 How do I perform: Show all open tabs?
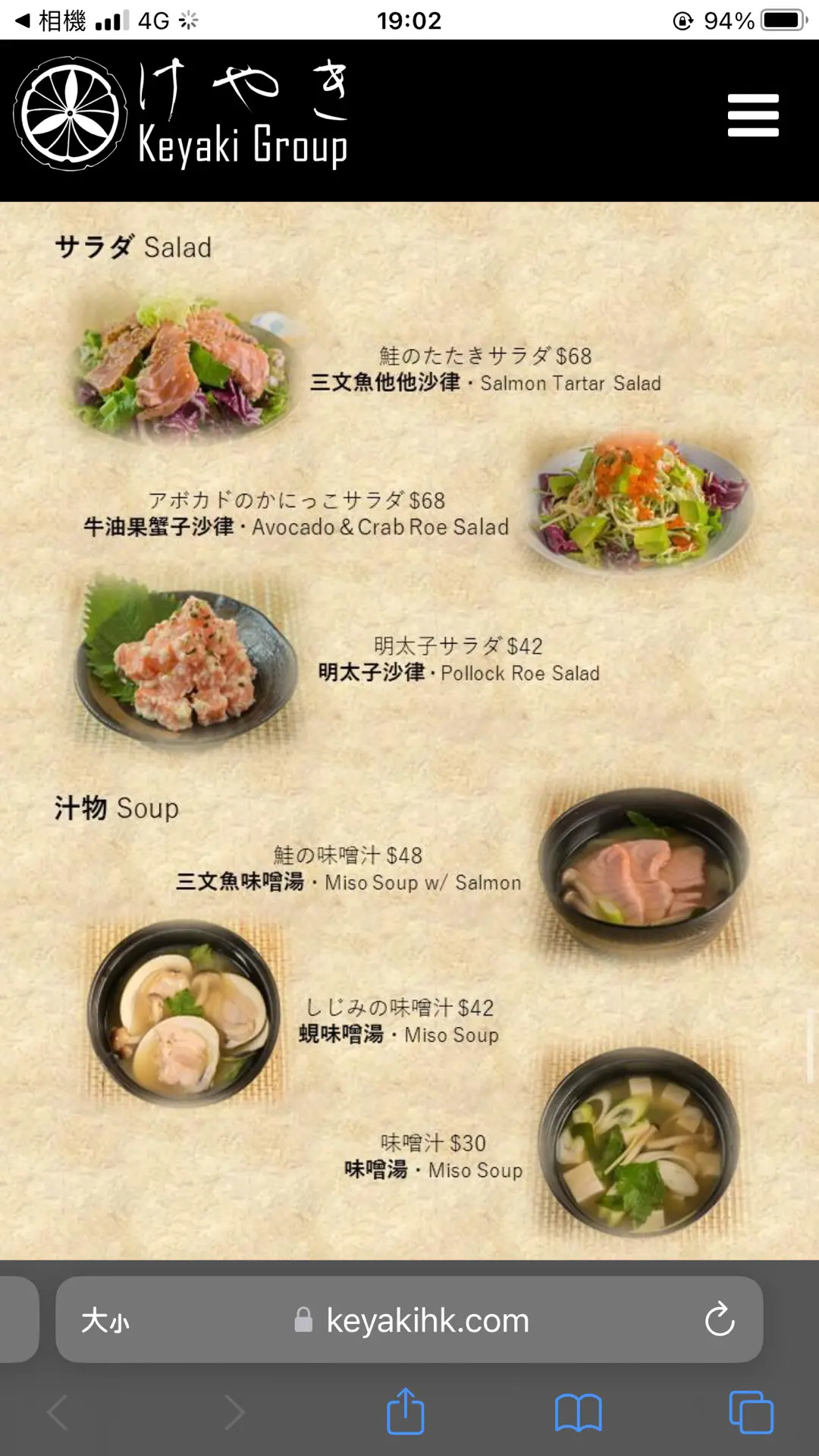[751, 1413]
